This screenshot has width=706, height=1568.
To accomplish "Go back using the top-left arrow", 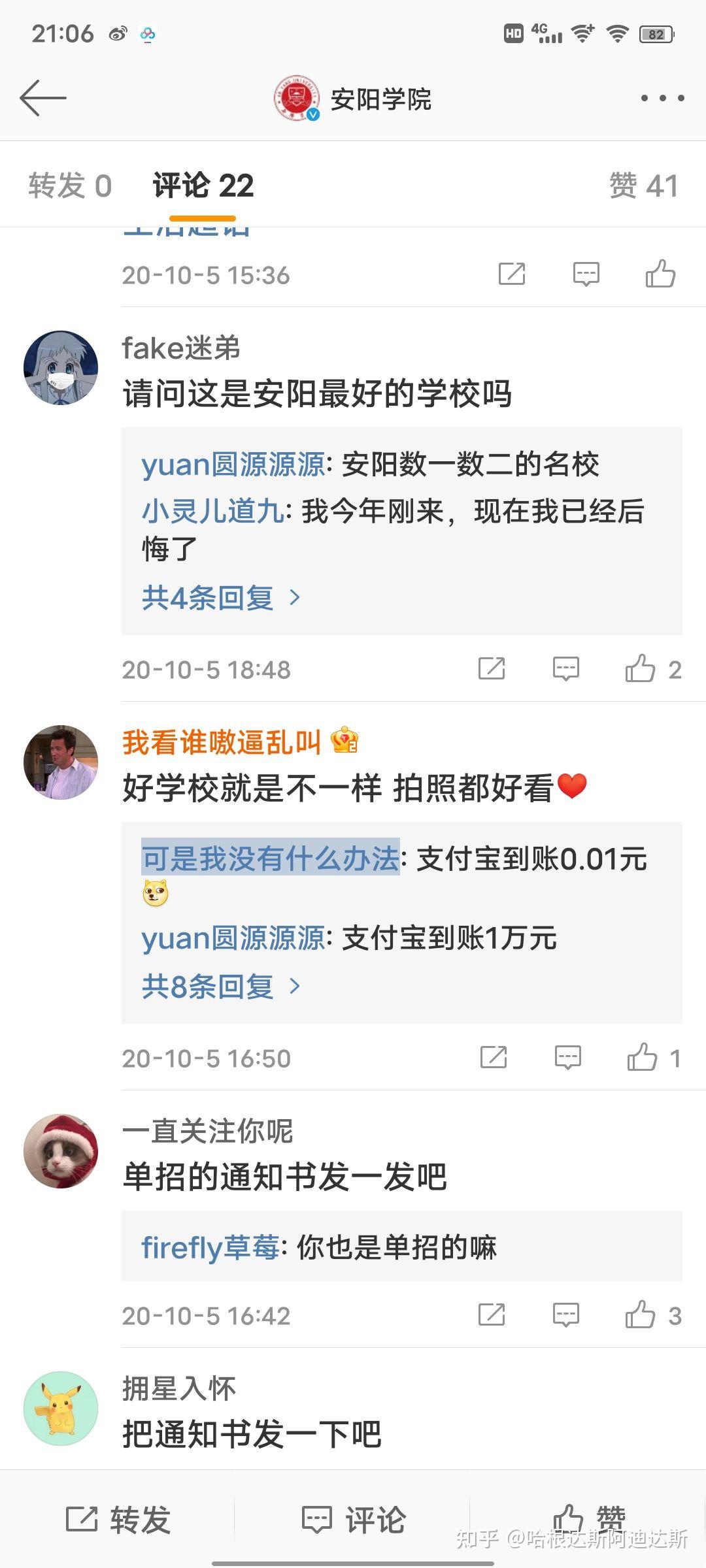I will [43, 98].
